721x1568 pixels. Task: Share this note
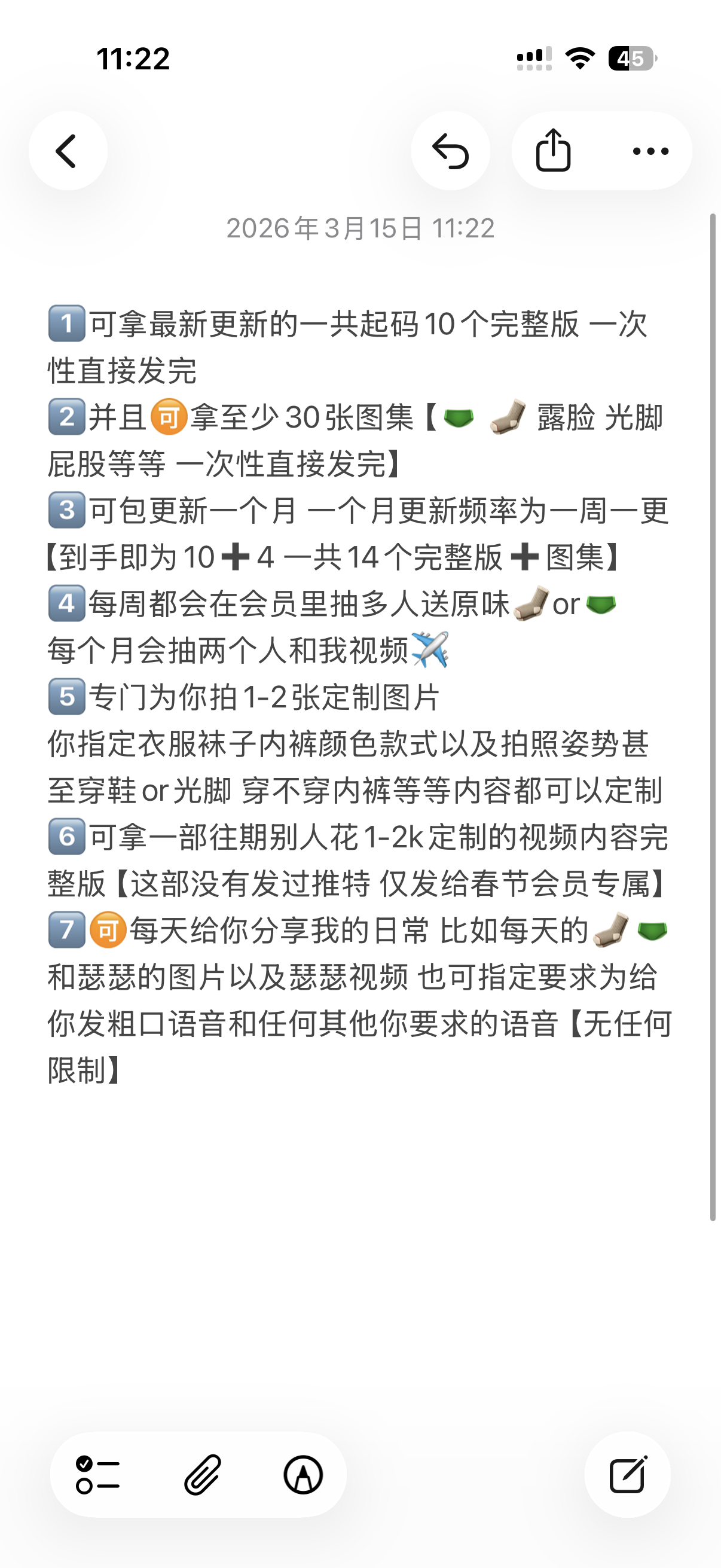(553, 151)
